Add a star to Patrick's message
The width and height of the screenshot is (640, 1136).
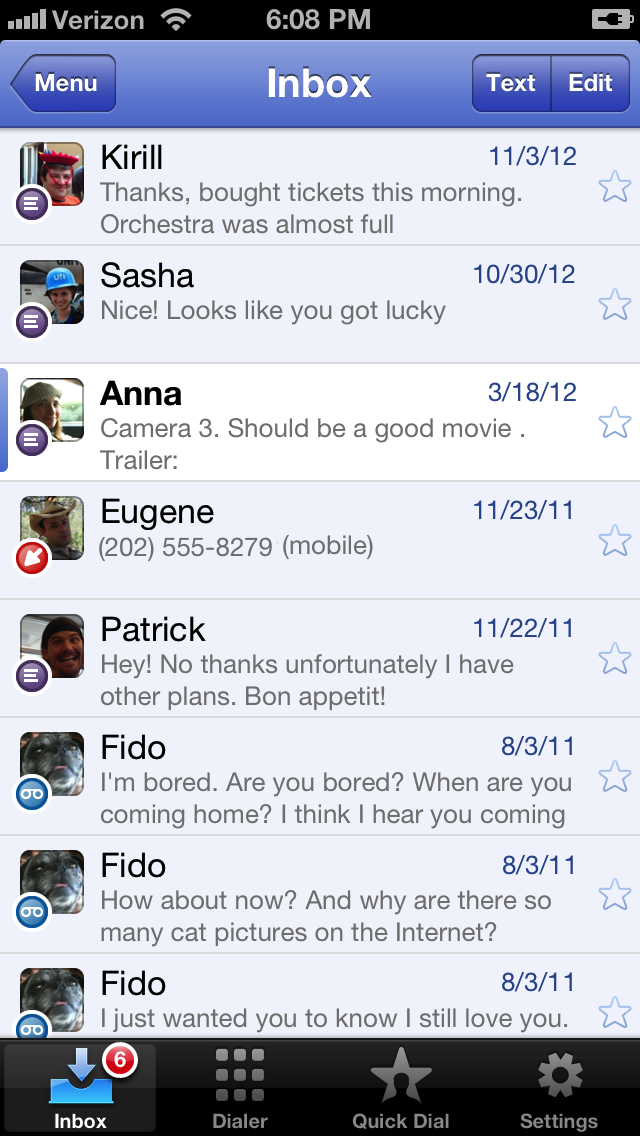click(x=615, y=659)
